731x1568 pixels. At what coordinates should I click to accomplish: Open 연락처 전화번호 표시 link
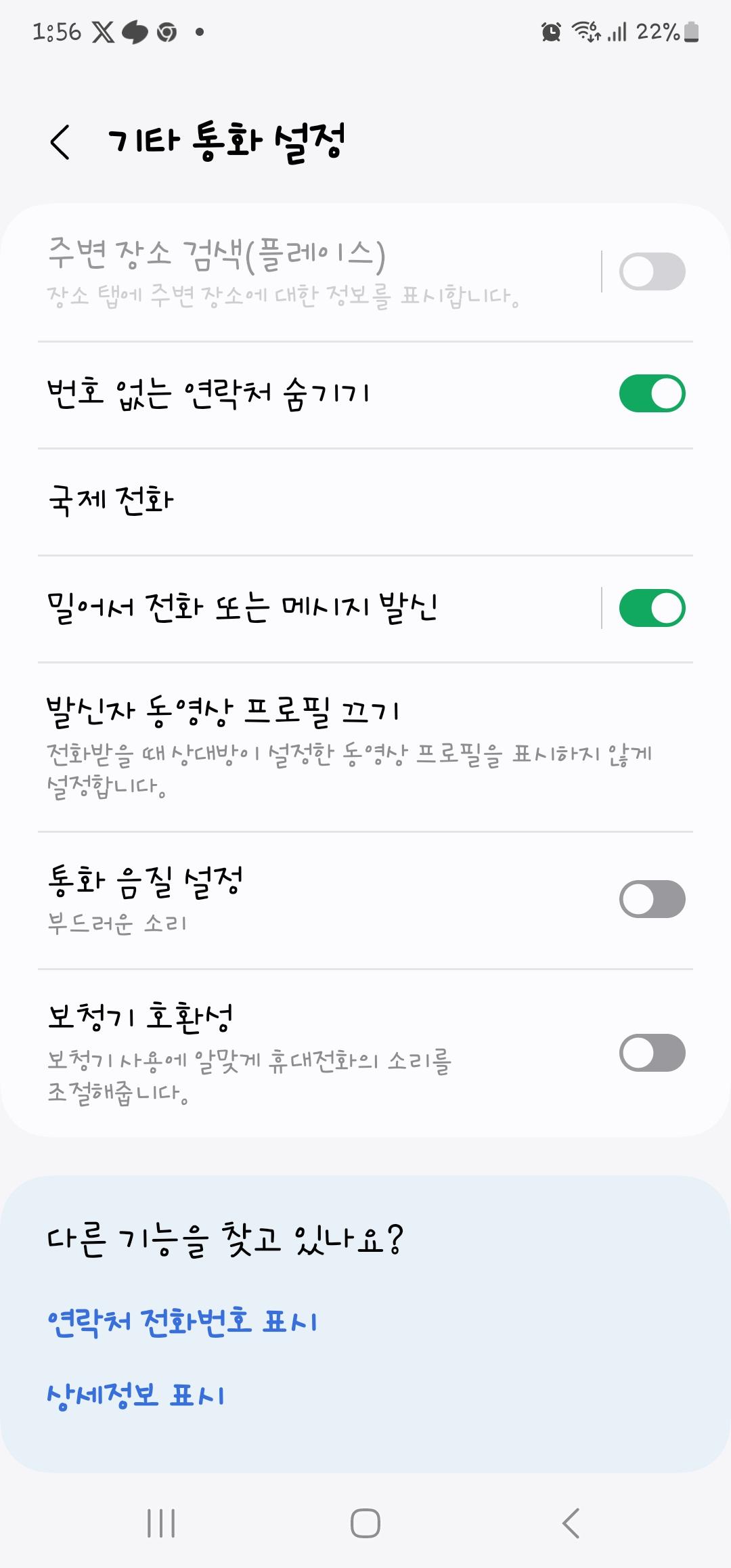click(181, 1321)
